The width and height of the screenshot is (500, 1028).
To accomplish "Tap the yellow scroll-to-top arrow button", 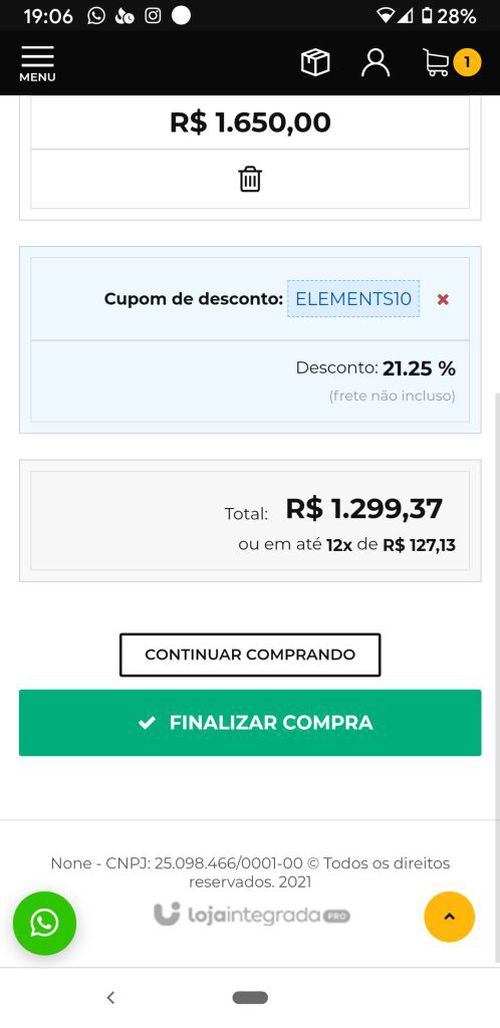I will [450, 917].
